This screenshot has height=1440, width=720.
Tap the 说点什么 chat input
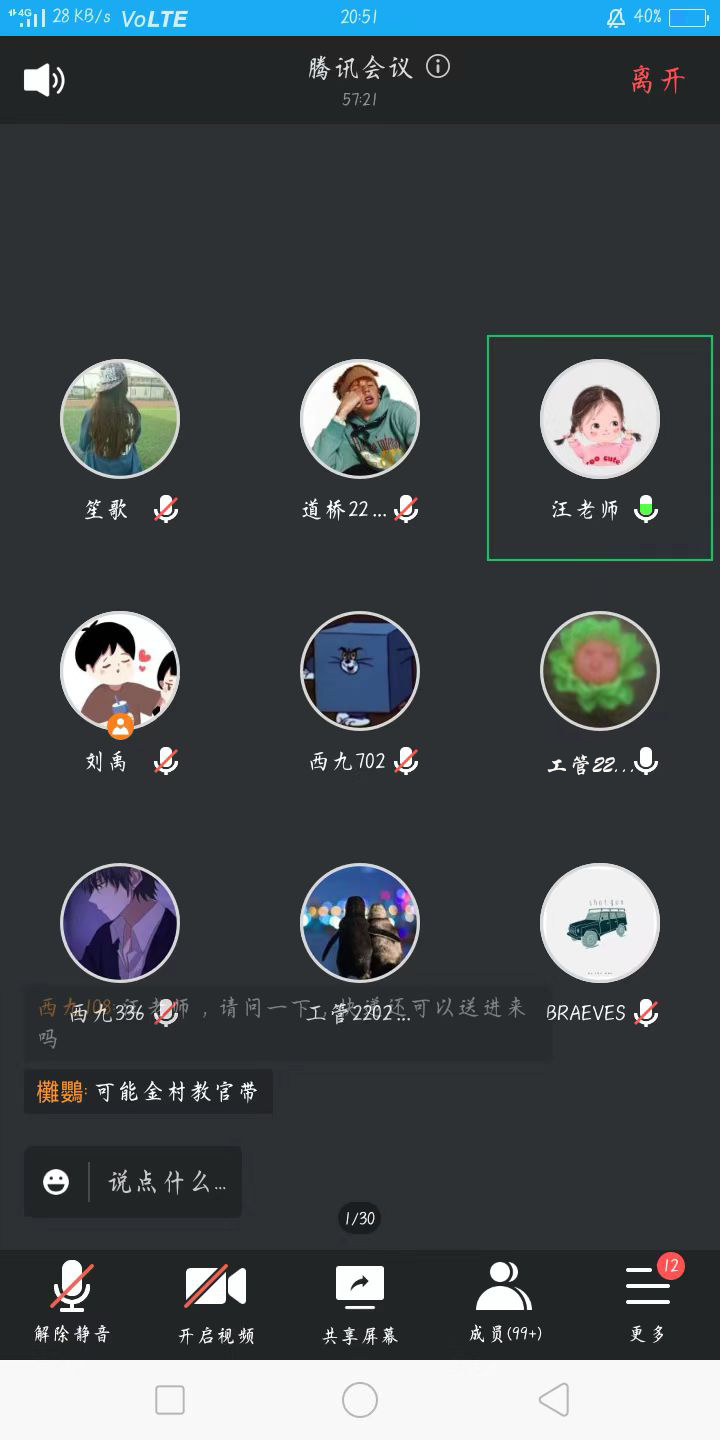coord(167,1182)
